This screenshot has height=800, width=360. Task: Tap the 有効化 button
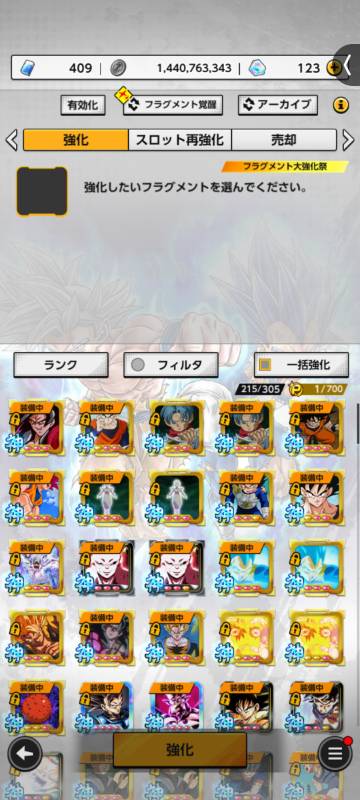pyautogui.click(x=83, y=105)
